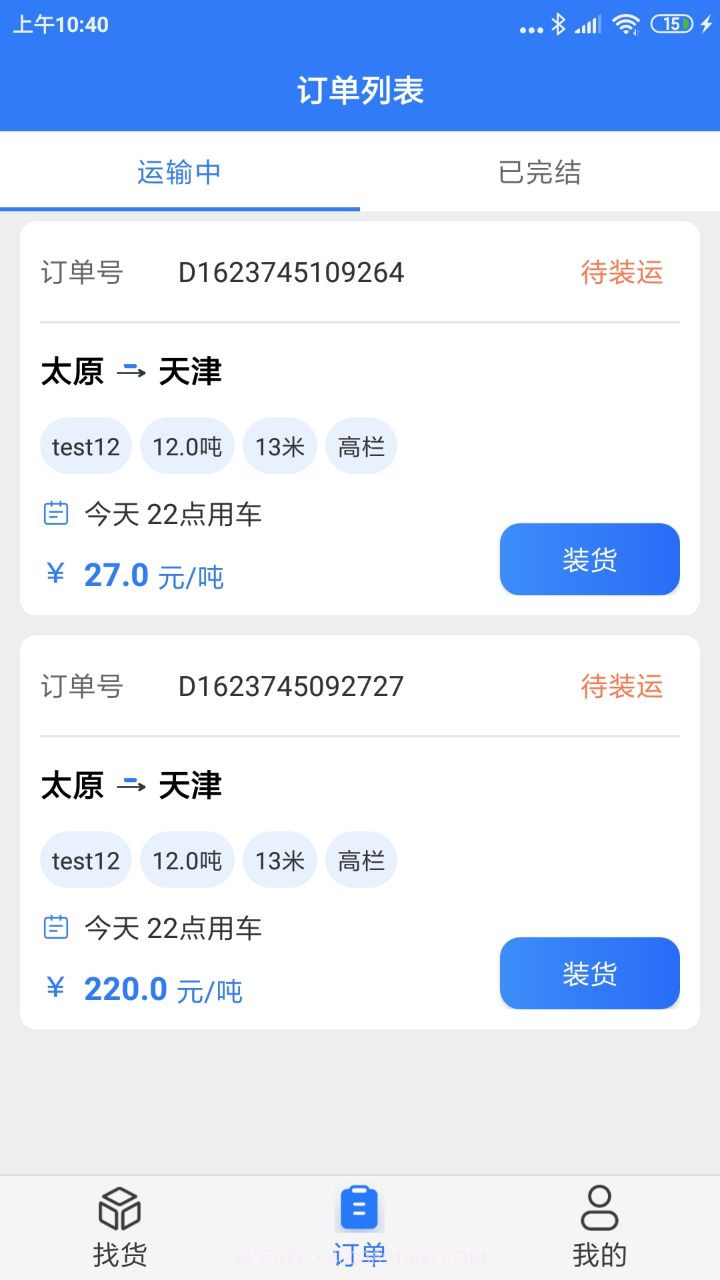
Task: Select the 订单 clipboard icon in bottom bar
Action: [359, 1208]
